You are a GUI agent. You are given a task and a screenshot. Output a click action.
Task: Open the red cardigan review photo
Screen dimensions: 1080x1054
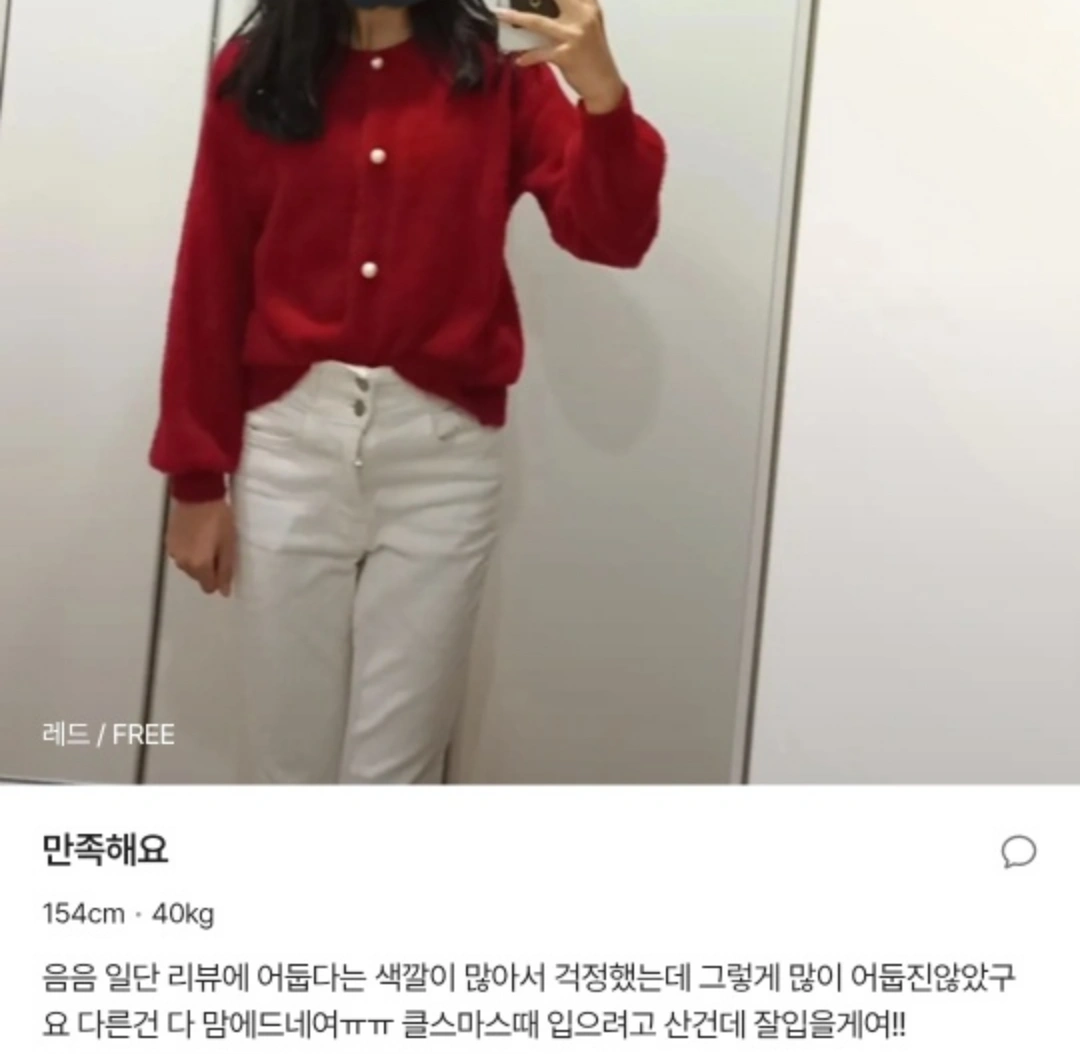coord(540,392)
